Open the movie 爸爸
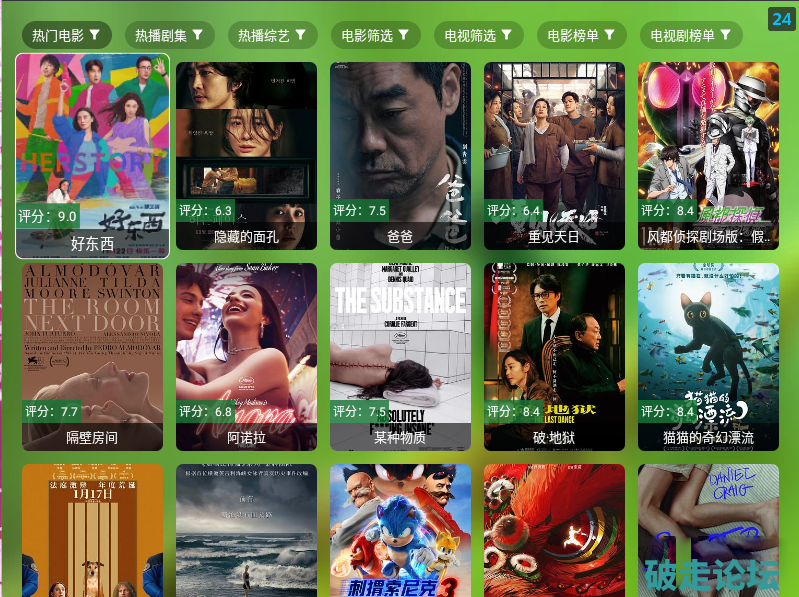Screen dimensions: 799x597 (x=400, y=155)
